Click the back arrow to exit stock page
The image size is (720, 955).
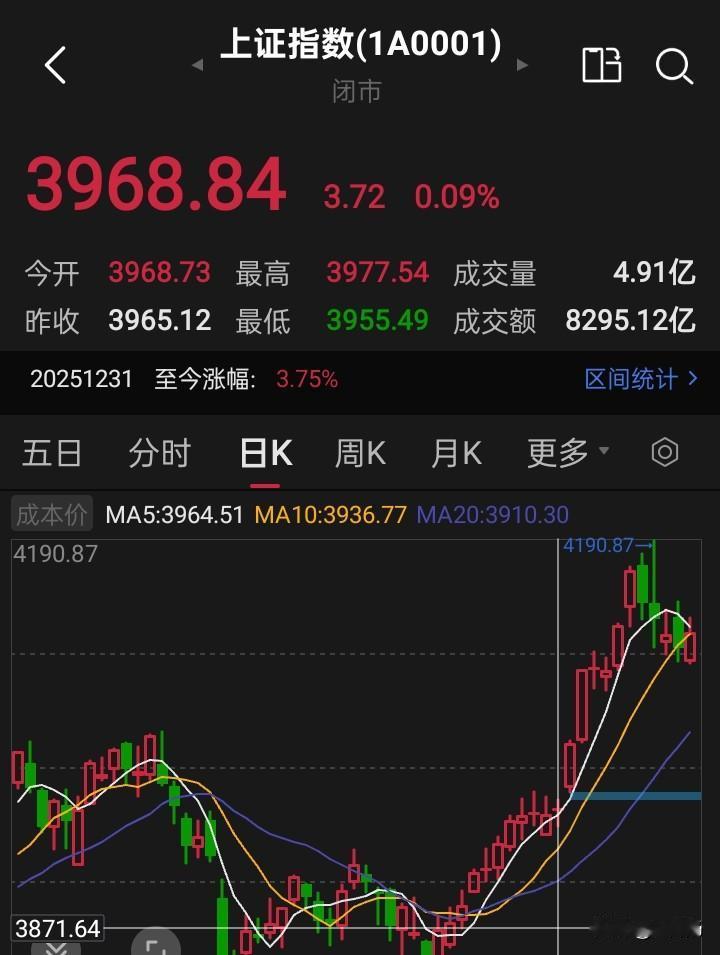[x=55, y=66]
